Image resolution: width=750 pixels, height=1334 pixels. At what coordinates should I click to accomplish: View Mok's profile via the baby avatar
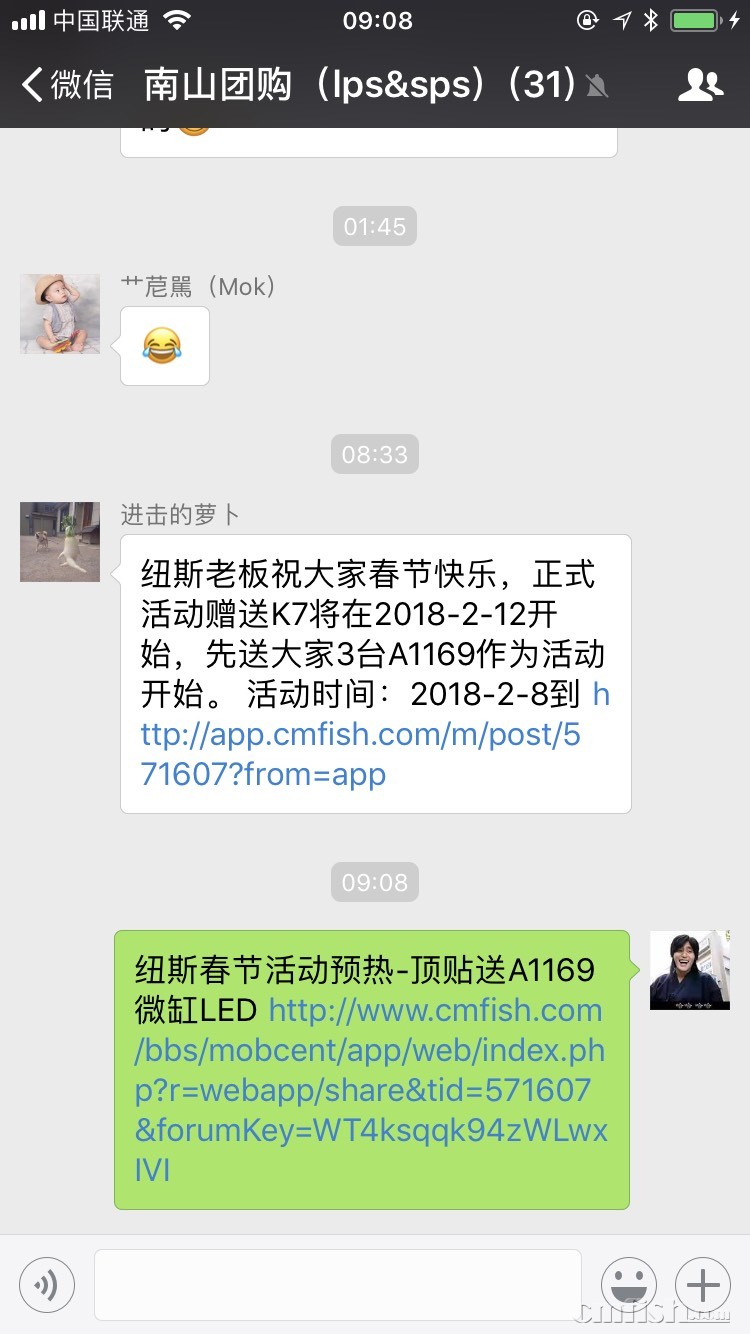(x=60, y=313)
